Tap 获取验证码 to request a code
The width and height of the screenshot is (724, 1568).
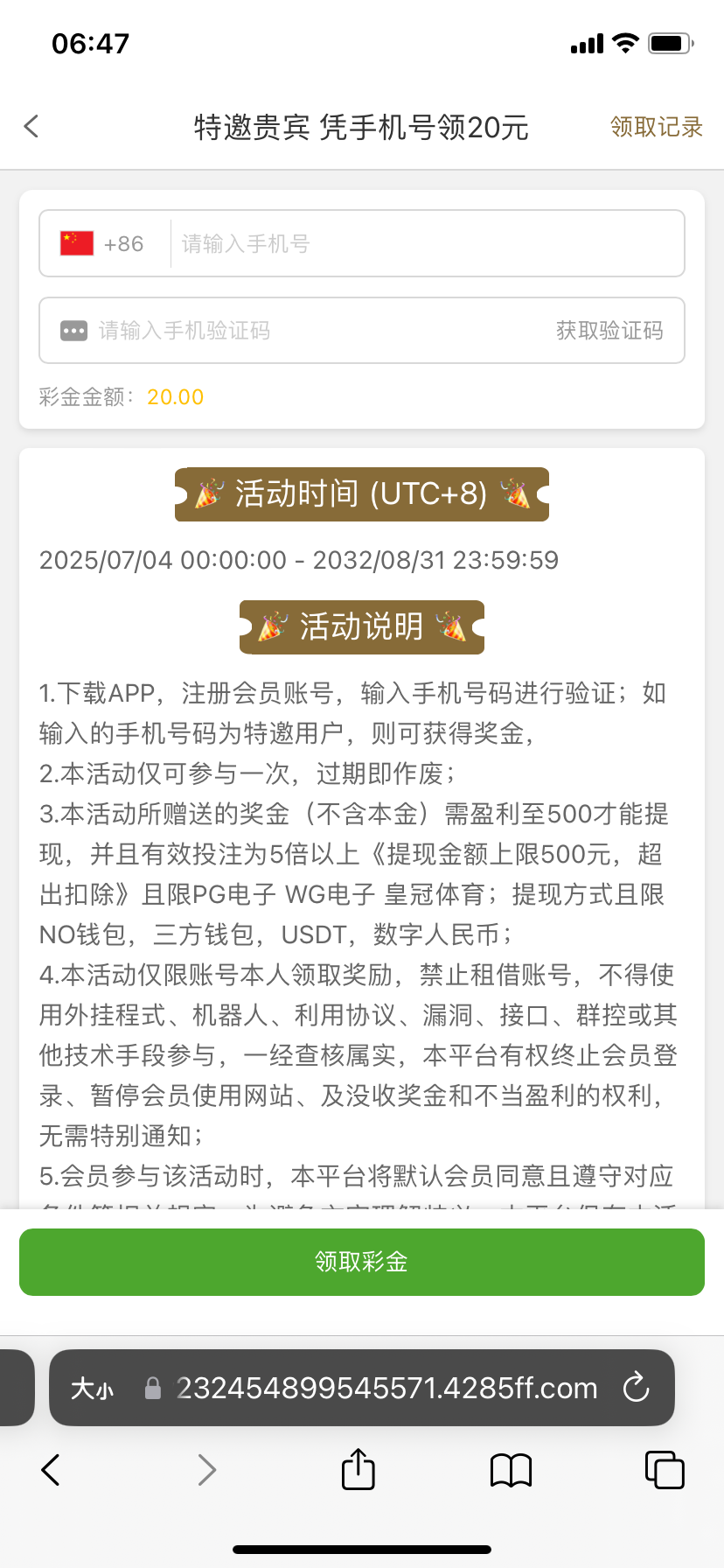click(609, 331)
